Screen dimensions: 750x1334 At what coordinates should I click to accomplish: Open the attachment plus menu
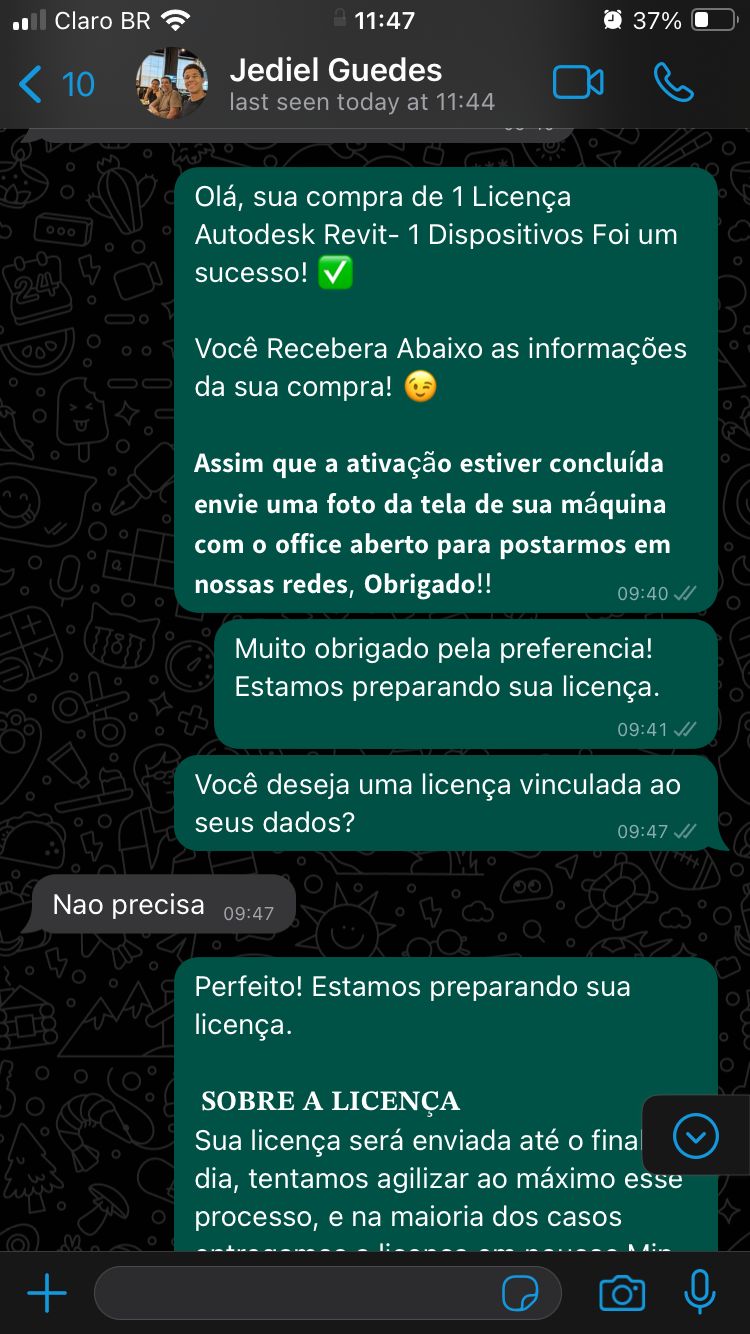[x=46, y=1294]
